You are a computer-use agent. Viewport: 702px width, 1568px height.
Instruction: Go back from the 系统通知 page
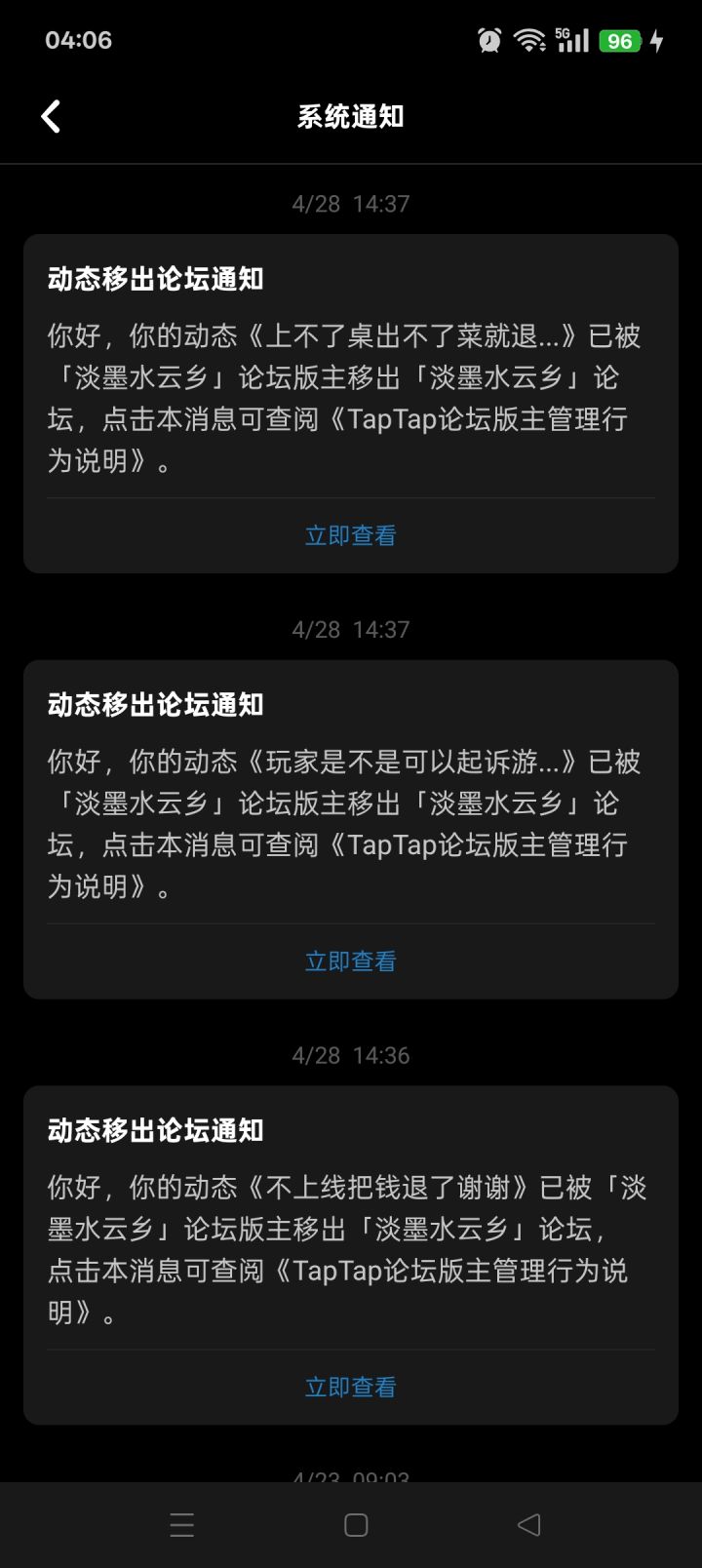click(x=51, y=117)
